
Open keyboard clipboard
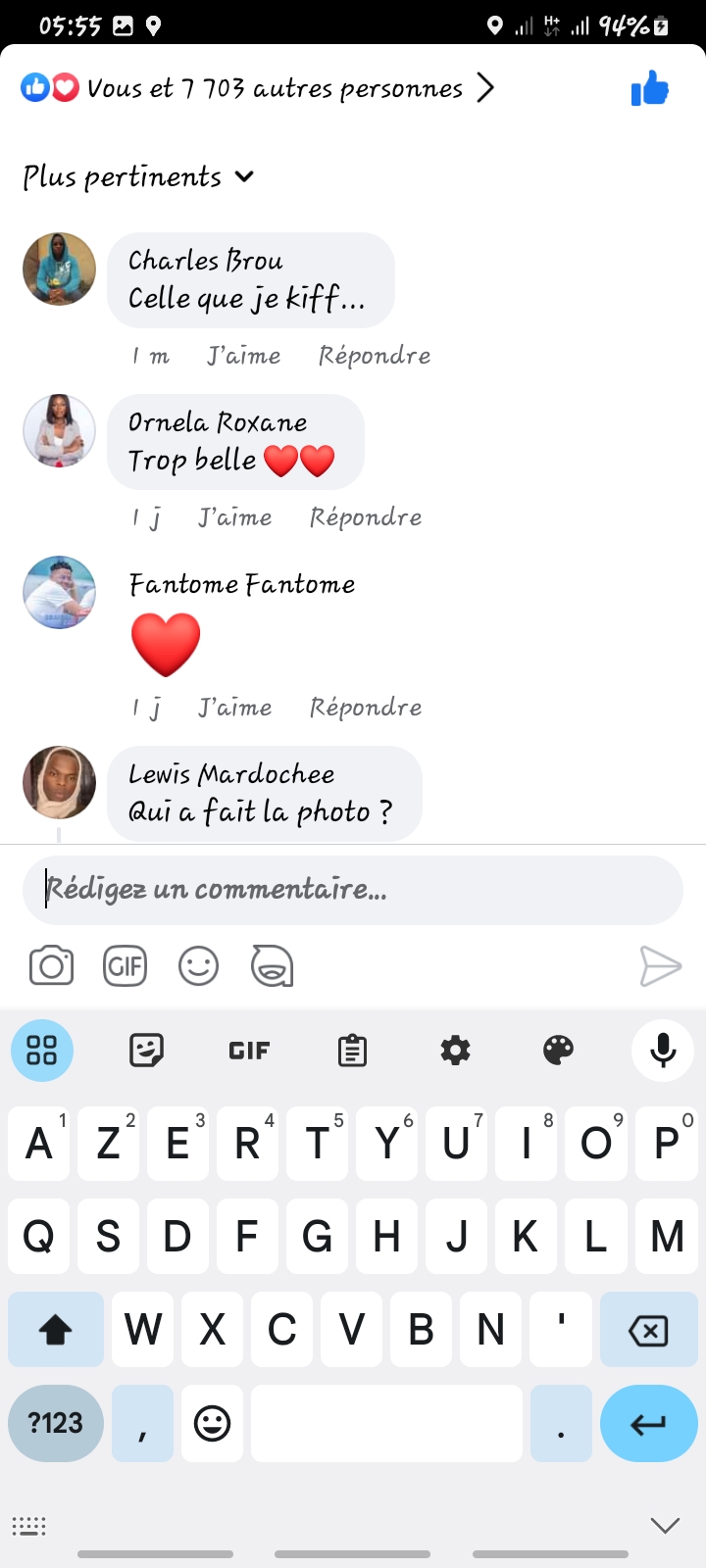pos(352,1051)
